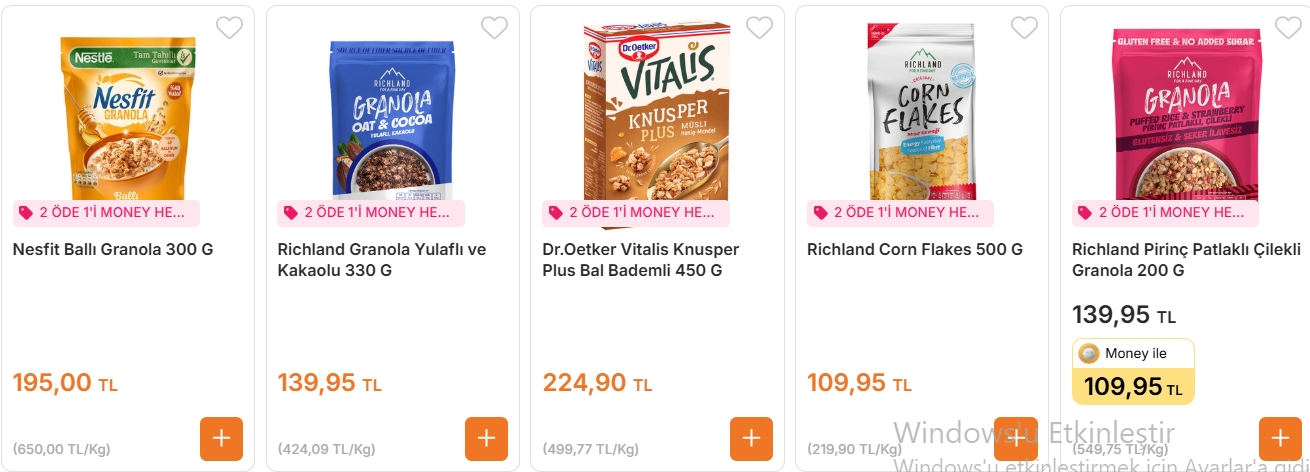The height and width of the screenshot is (472, 1310).
Task: Add Richland Corn Flakes 500 G to cart
Action: [x=1015, y=438]
